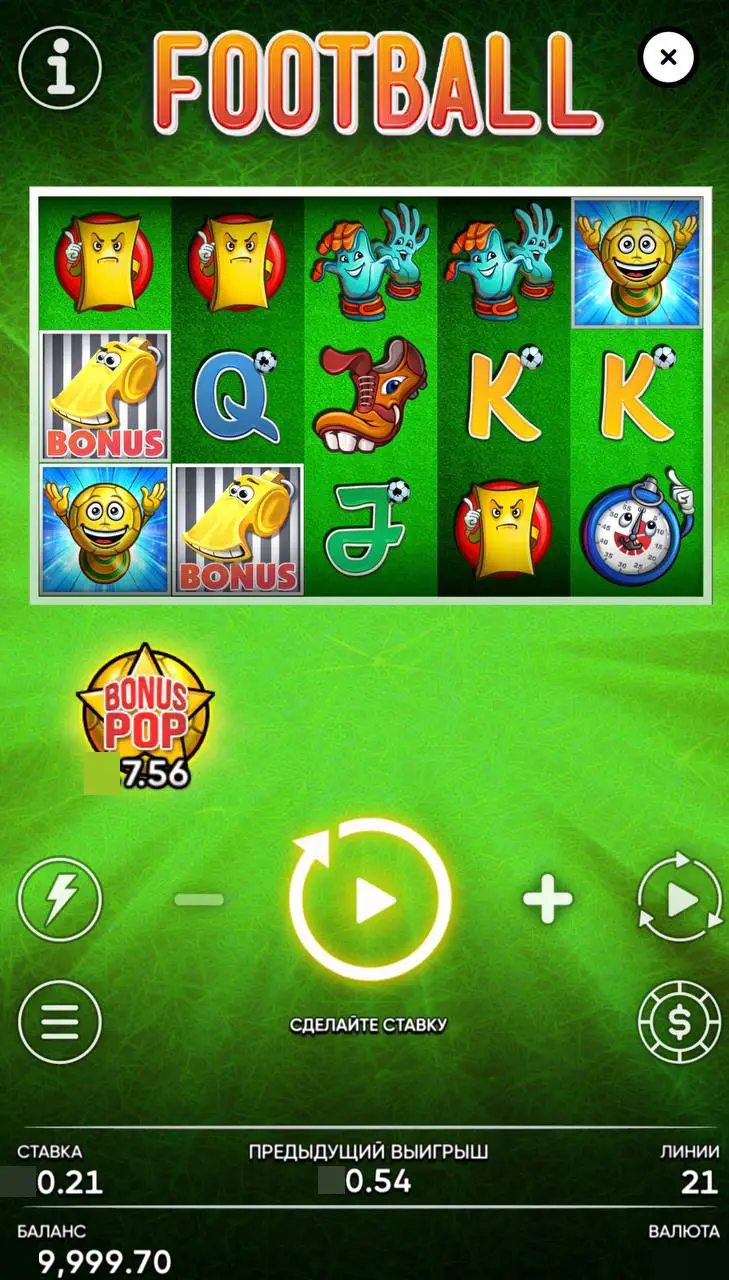Viewport: 729px width, 1280px height.
Task: Open autoplay settings
Action: tap(679, 899)
